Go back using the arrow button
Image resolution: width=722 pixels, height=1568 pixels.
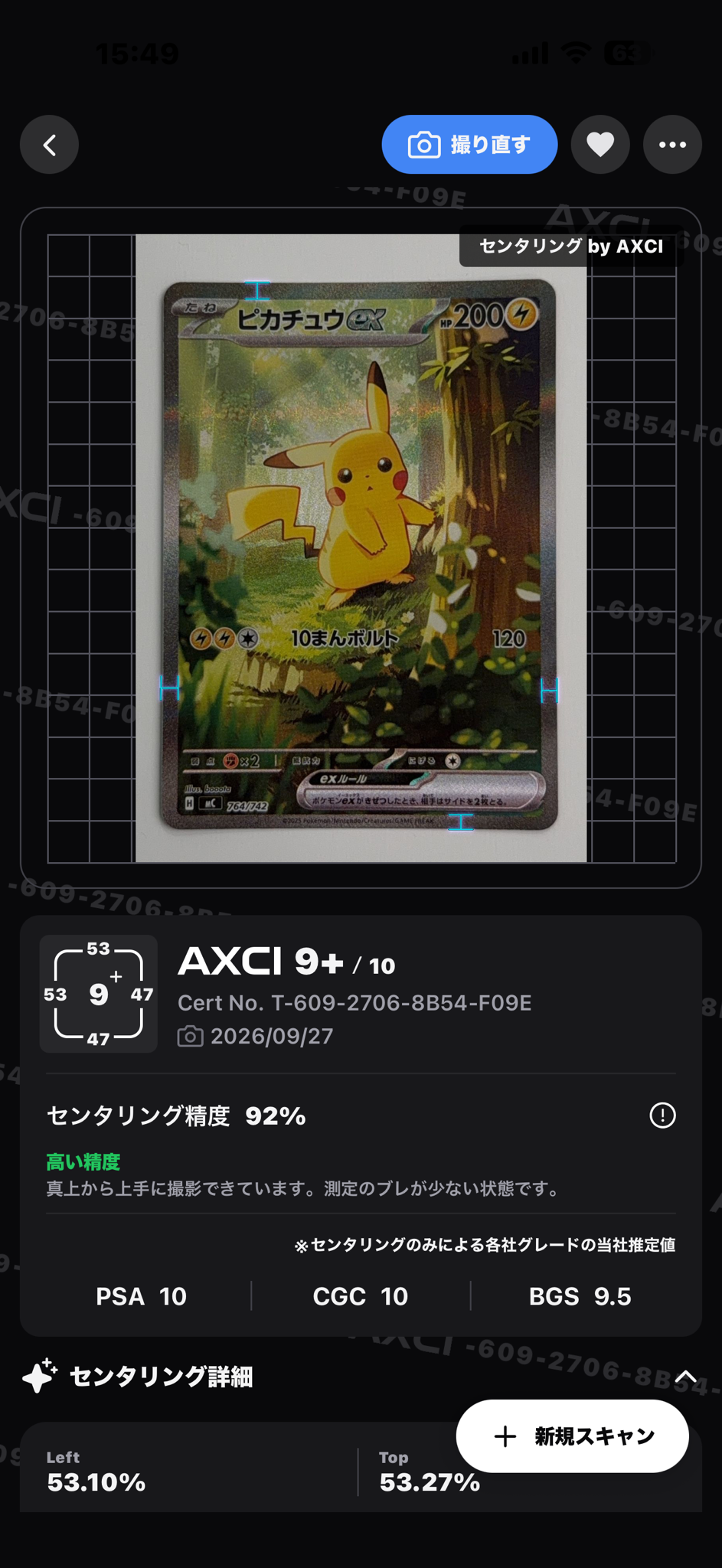tap(50, 145)
